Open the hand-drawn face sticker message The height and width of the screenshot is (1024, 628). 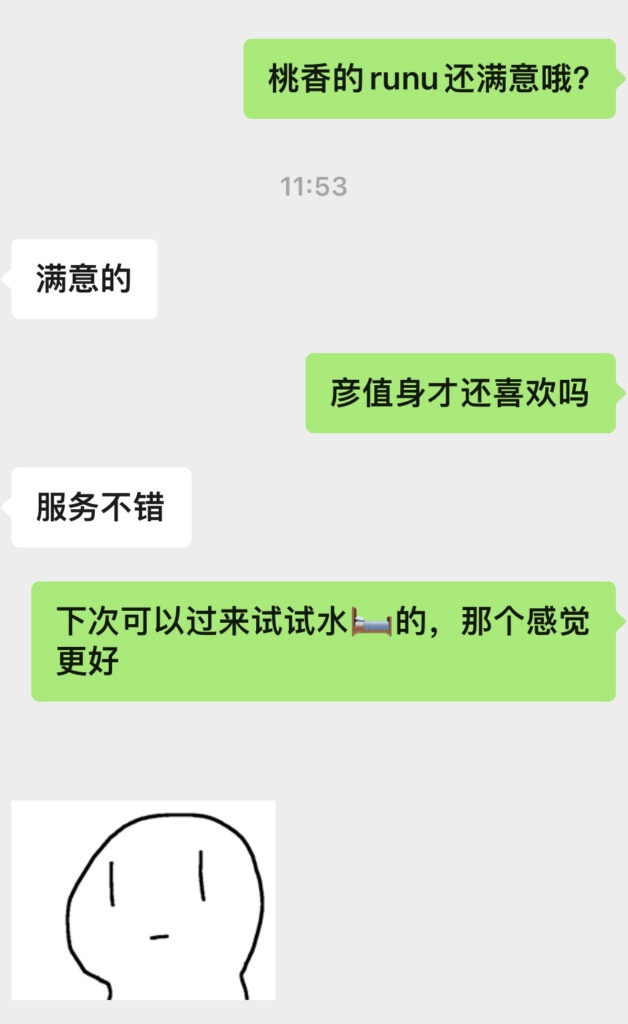[143, 900]
